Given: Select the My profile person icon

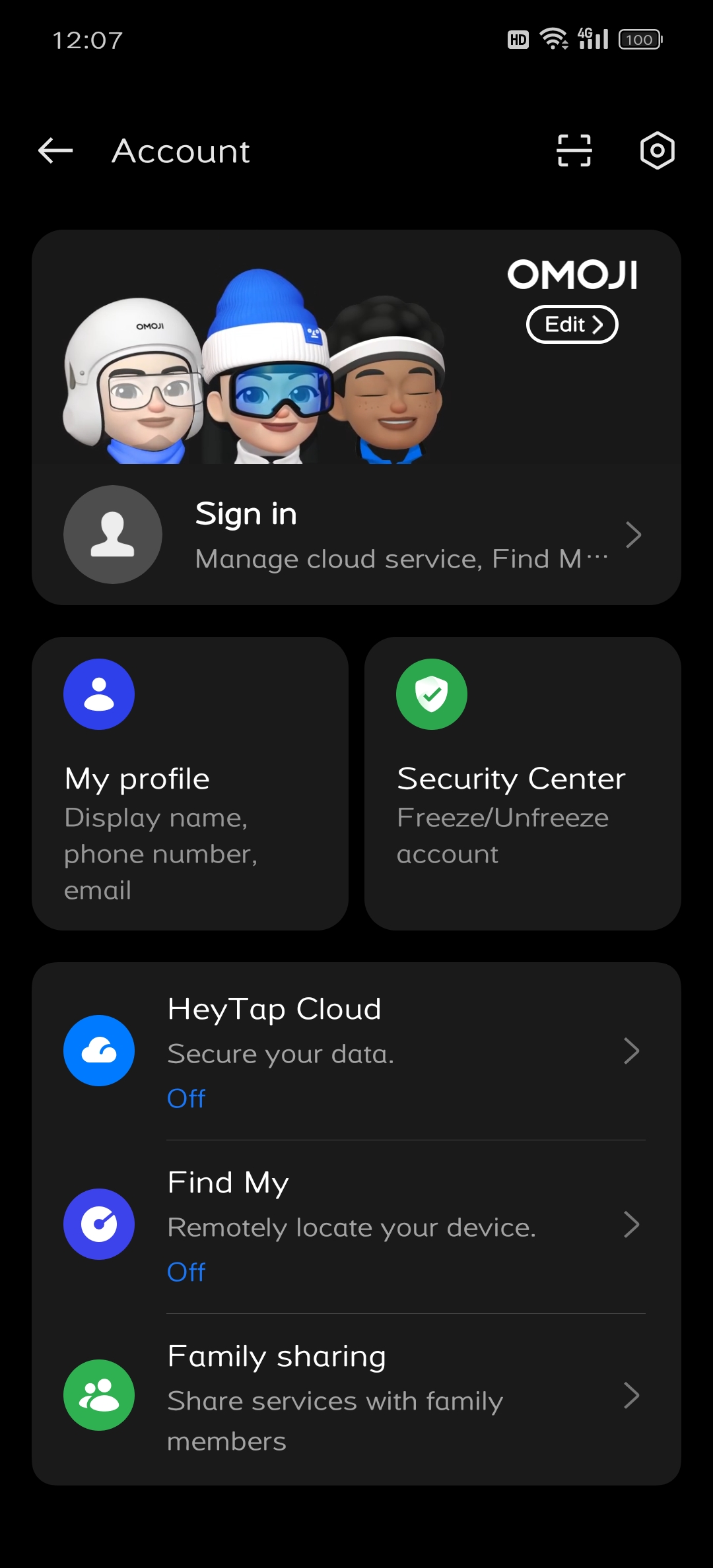Looking at the screenshot, I should [x=99, y=694].
